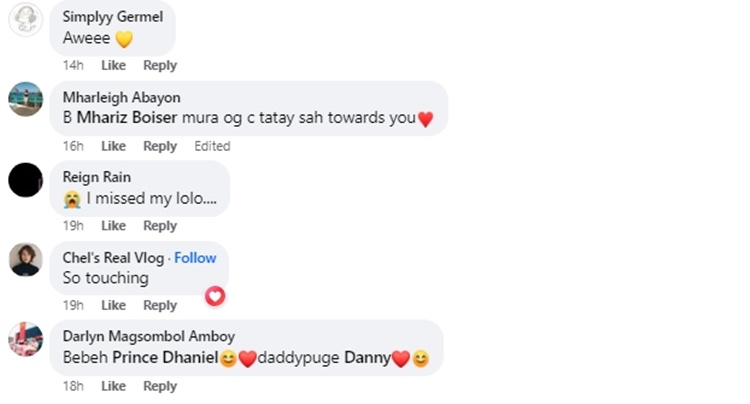Open Simplyy Germel's profile name
The width and height of the screenshot is (750, 404).
(x=112, y=16)
